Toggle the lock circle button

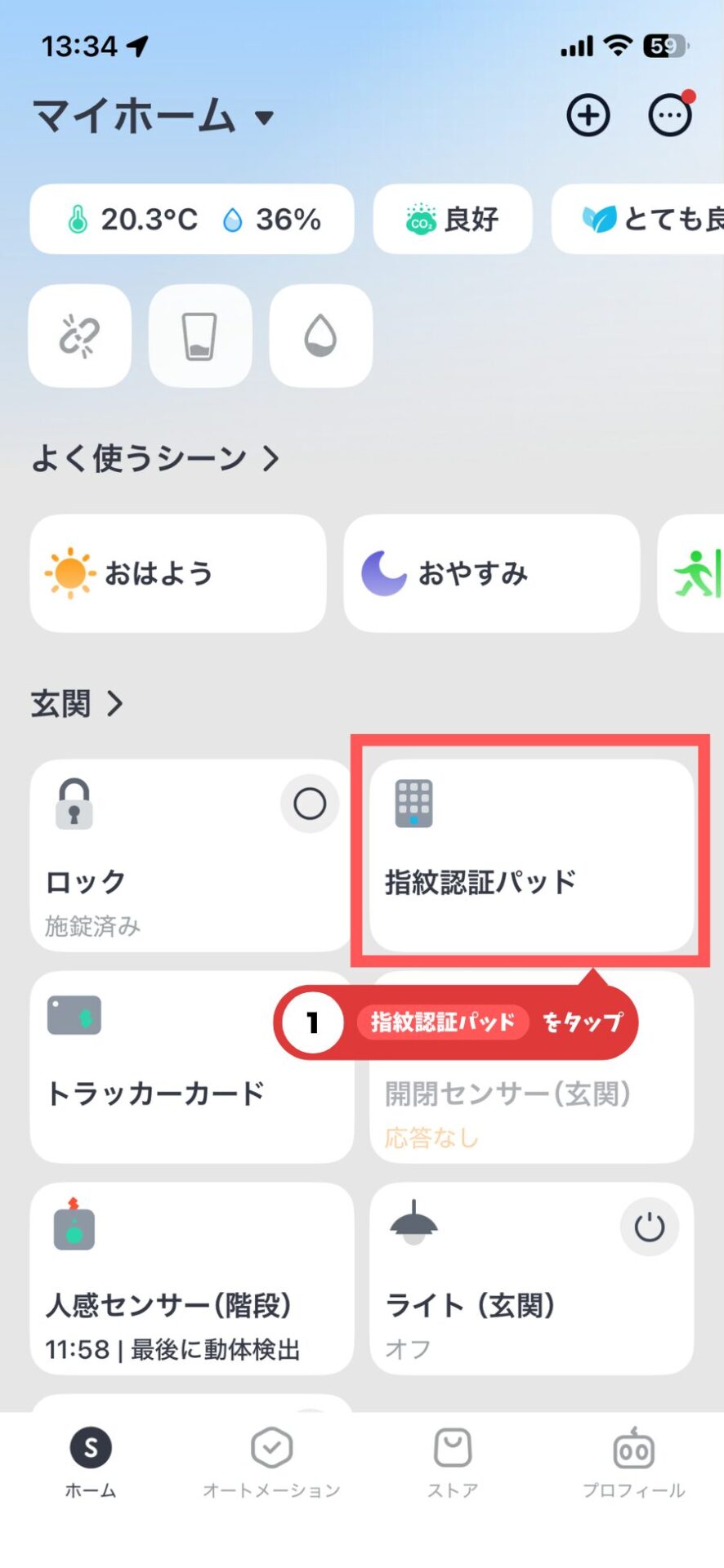tap(310, 804)
